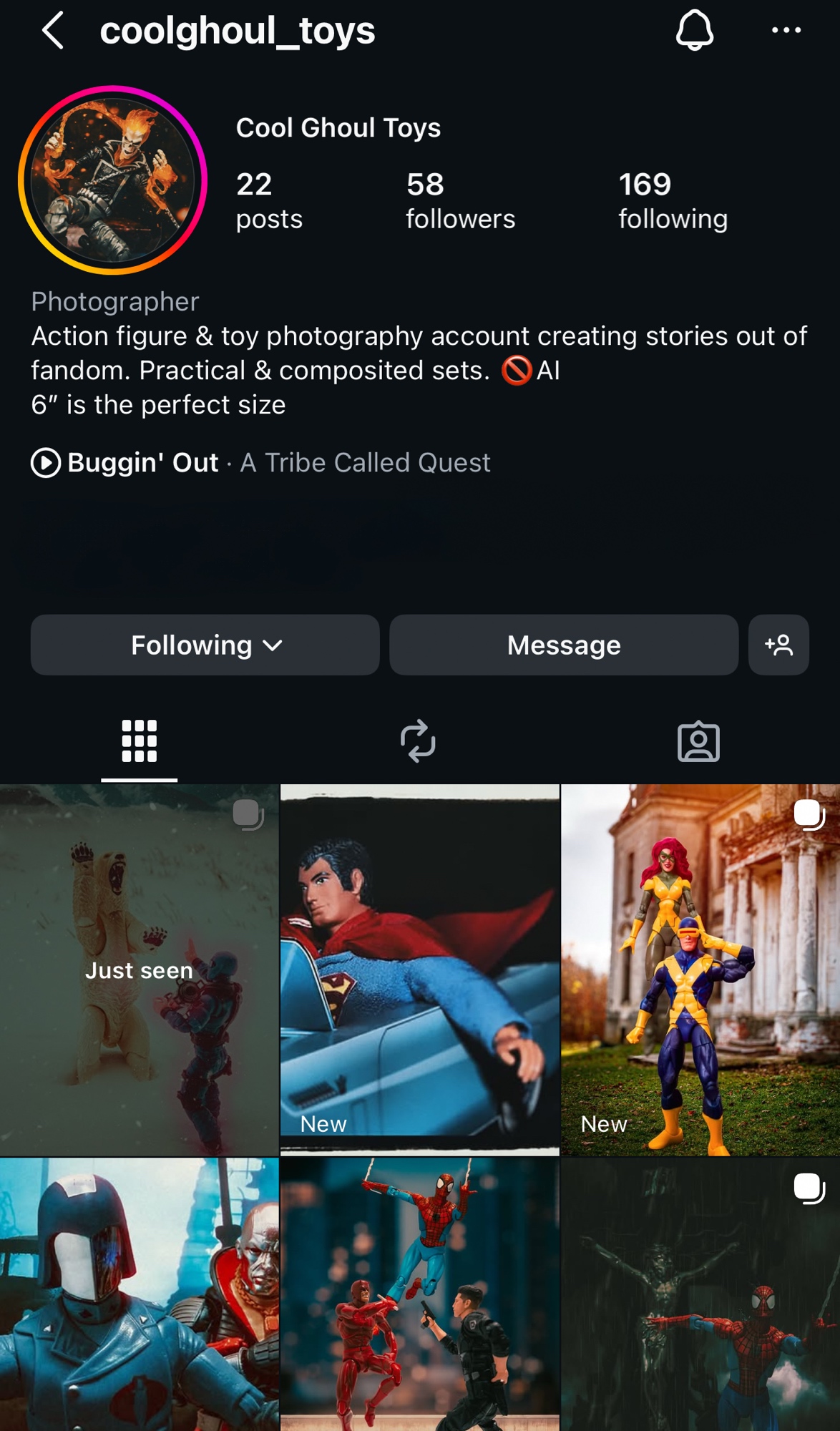Open the Spider-Man and Daredevil post

420,1295
